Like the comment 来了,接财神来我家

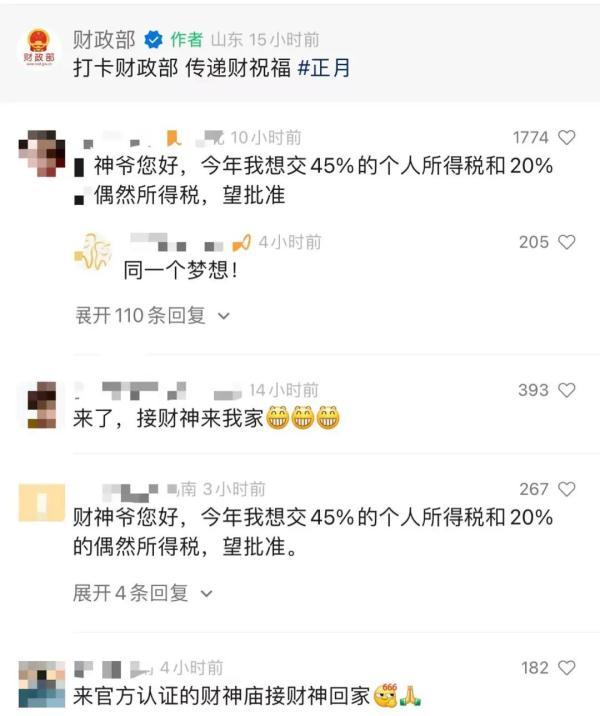point(566,390)
